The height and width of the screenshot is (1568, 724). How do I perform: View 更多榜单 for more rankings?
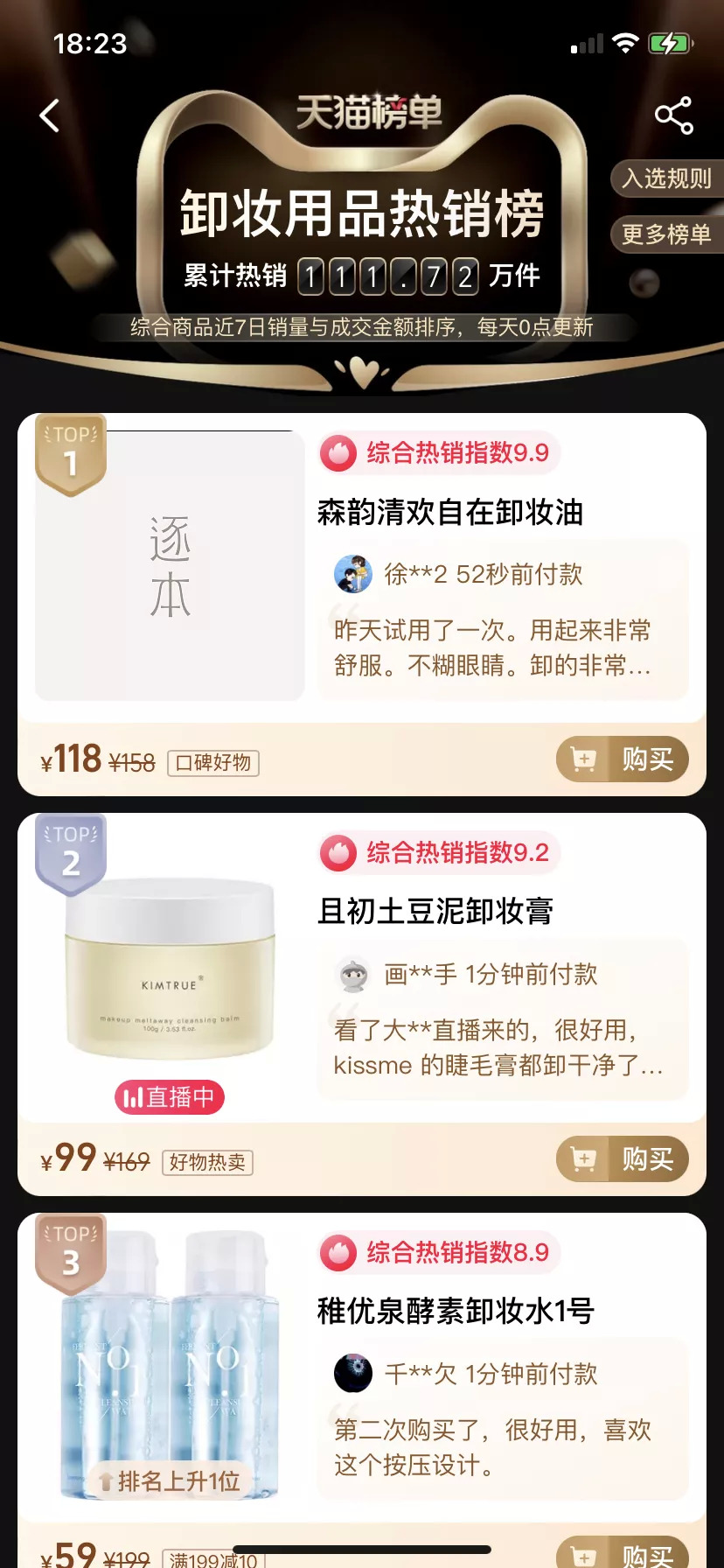[666, 234]
